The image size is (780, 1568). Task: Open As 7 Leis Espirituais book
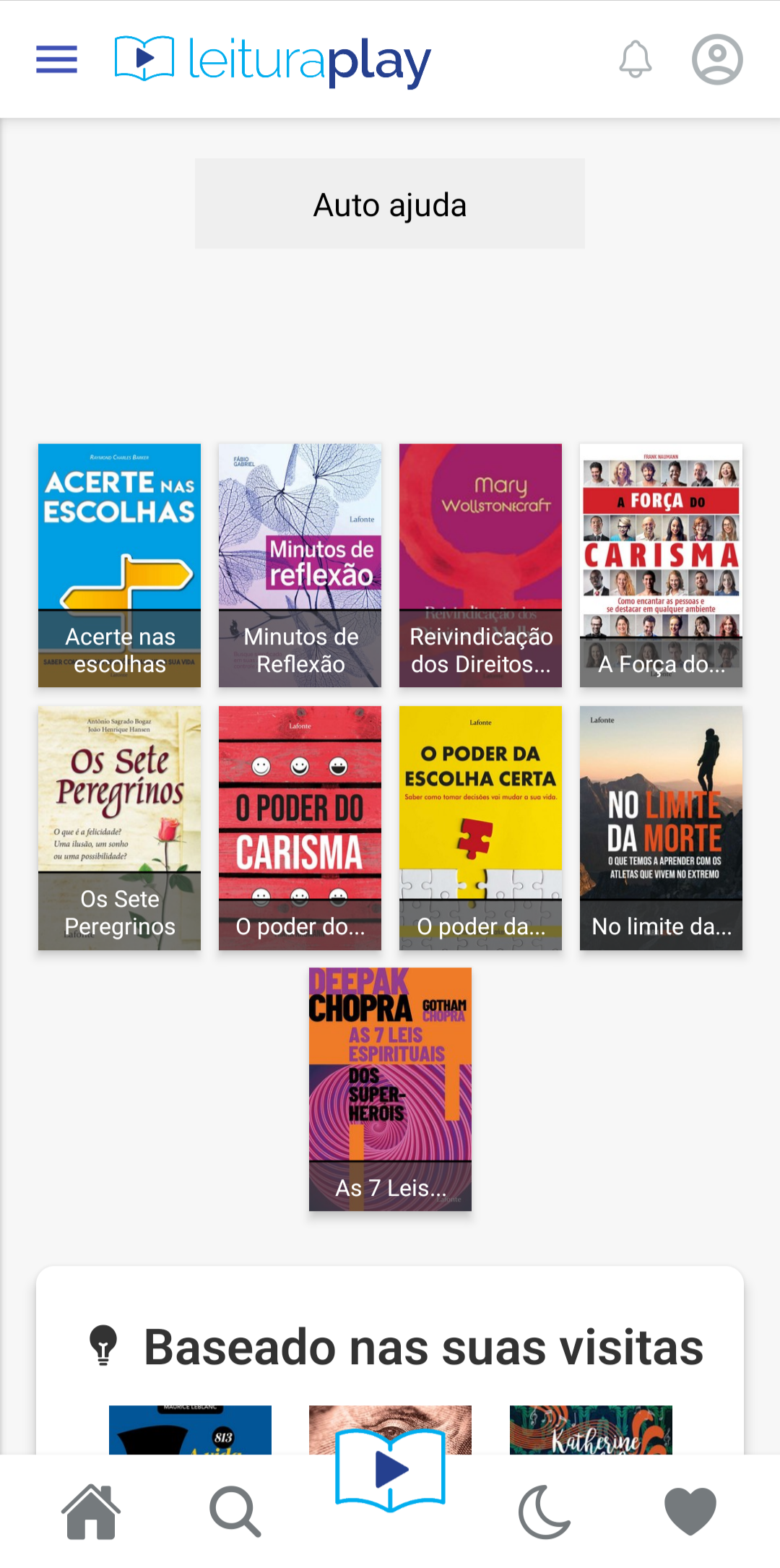tap(390, 1089)
